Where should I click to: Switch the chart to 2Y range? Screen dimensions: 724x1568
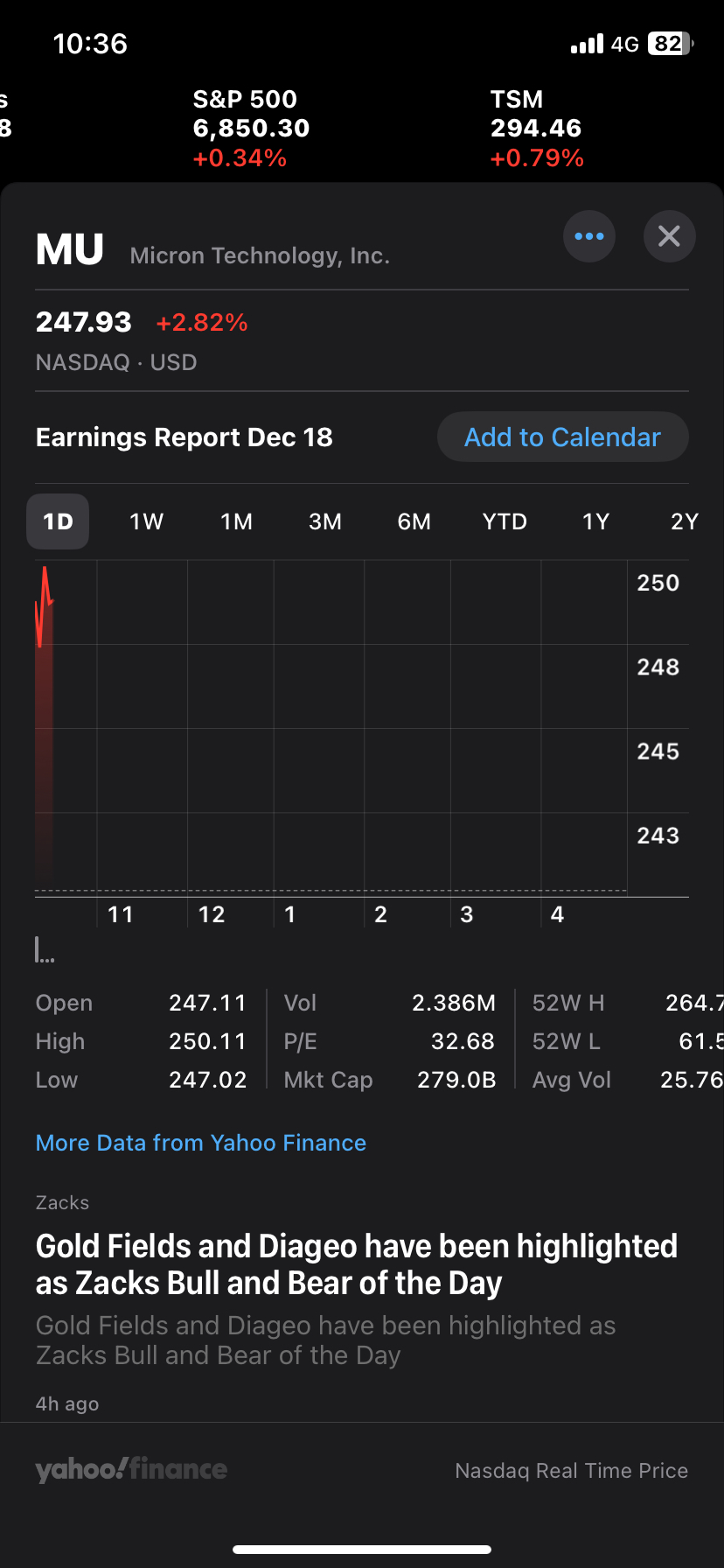[x=684, y=521]
